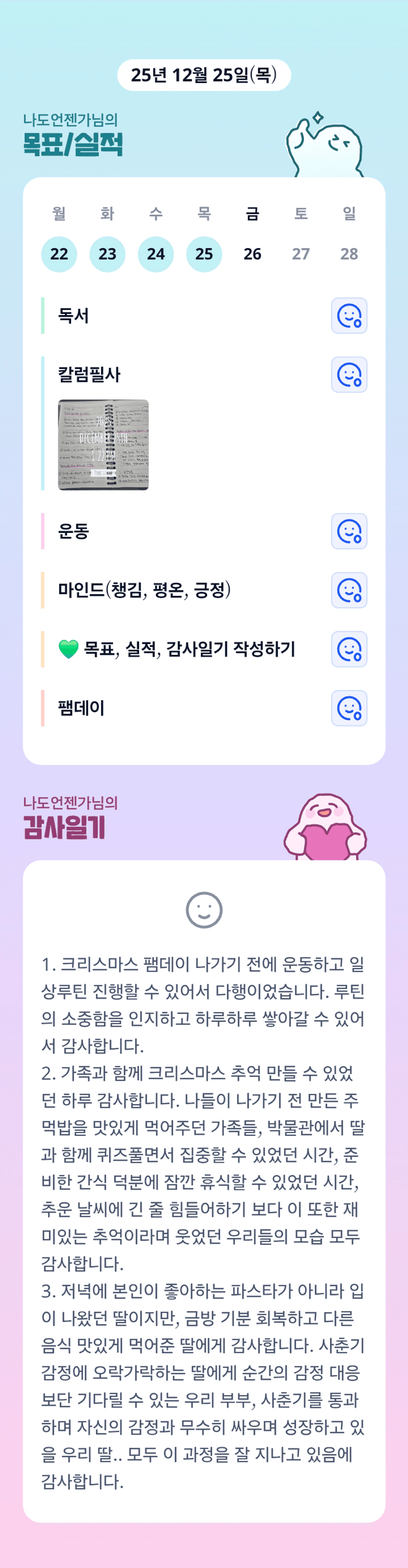The height and width of the screenshot is (1568, 408).
Task: Add a reaction to the 칼럼필사 goal
Action: tap(349, 374)
